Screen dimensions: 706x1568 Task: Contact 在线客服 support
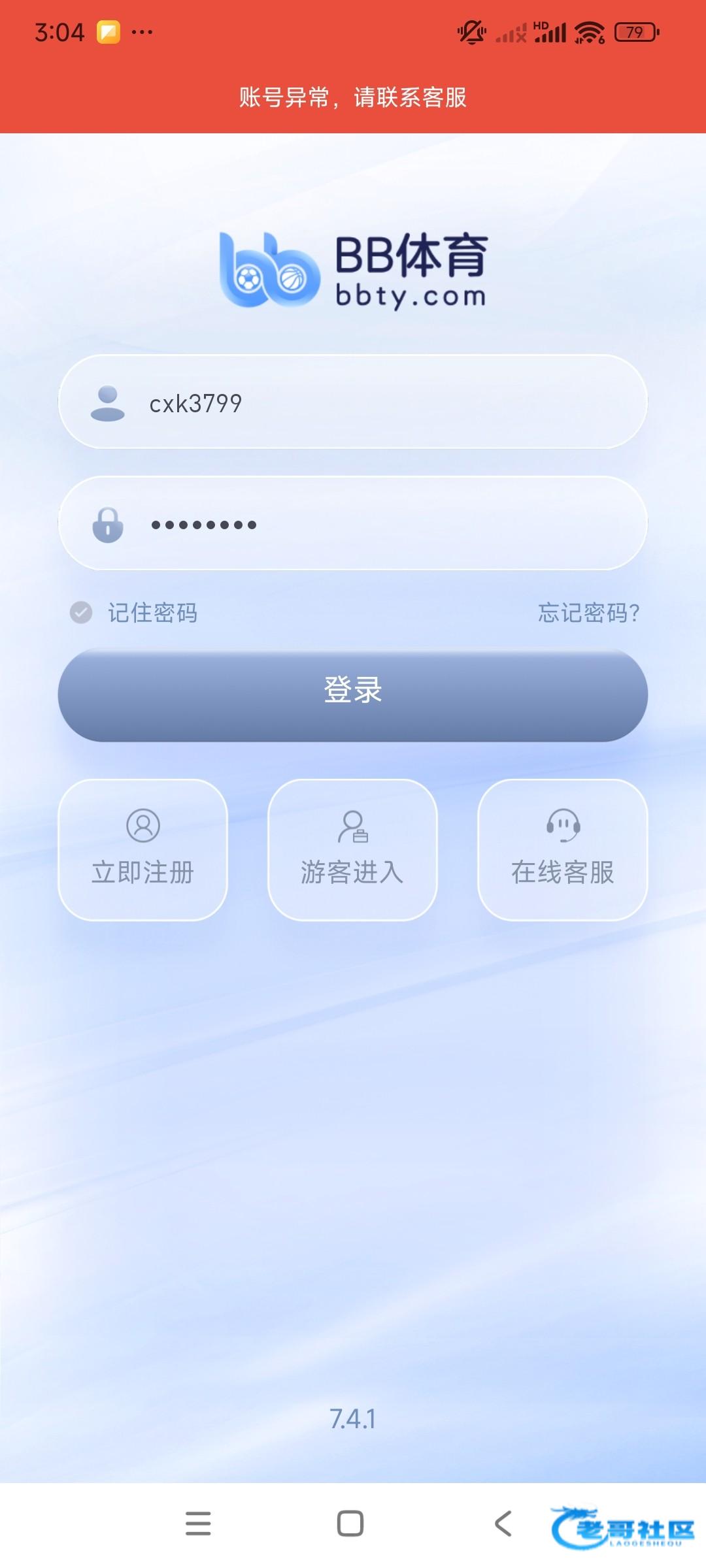pyautogui.click(x=562, y=849)
